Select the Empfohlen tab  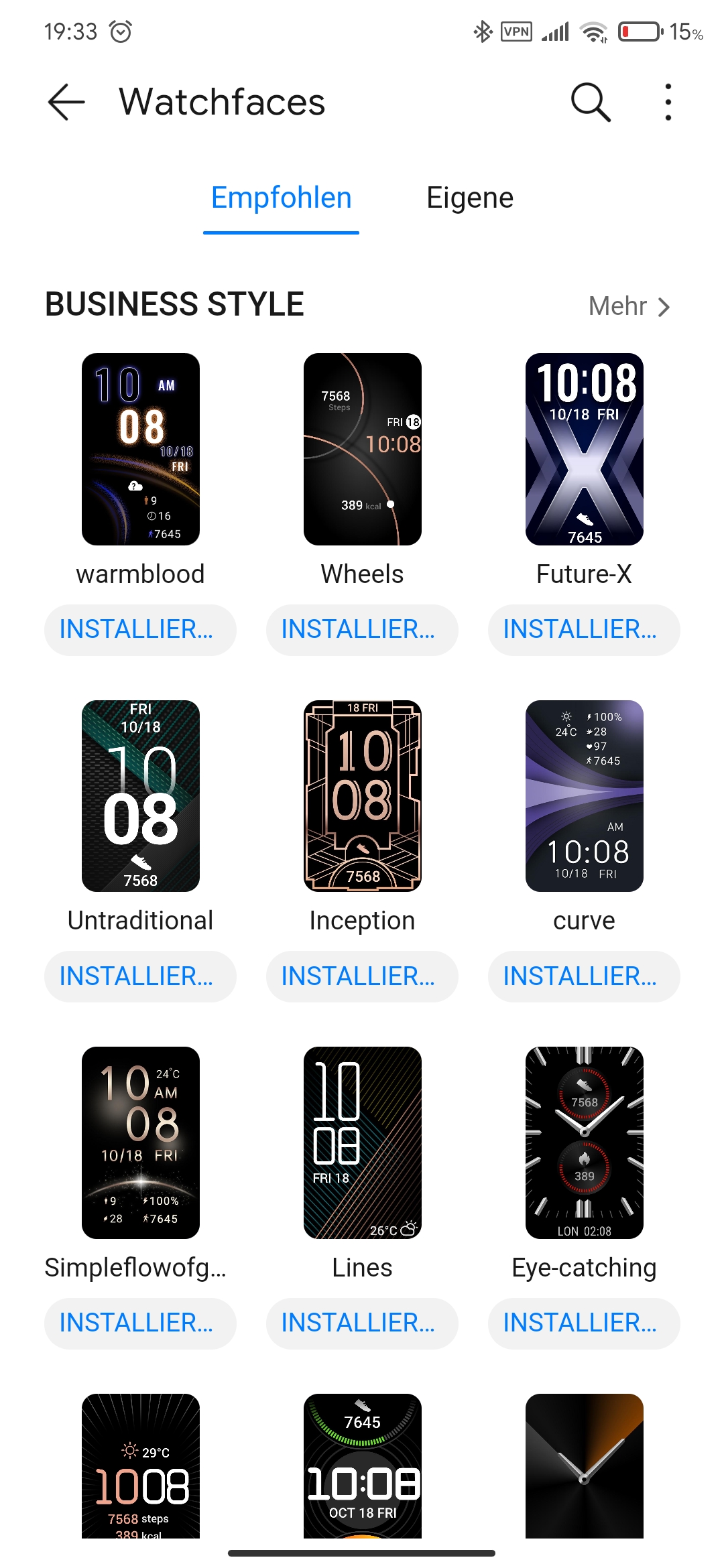click(x=281, y=198)
